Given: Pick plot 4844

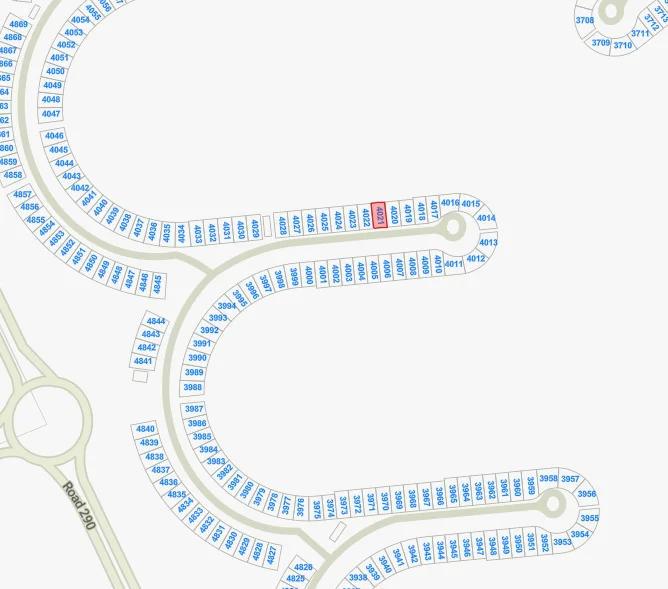Looking at the screenshot, I should (x=156, y=322).
